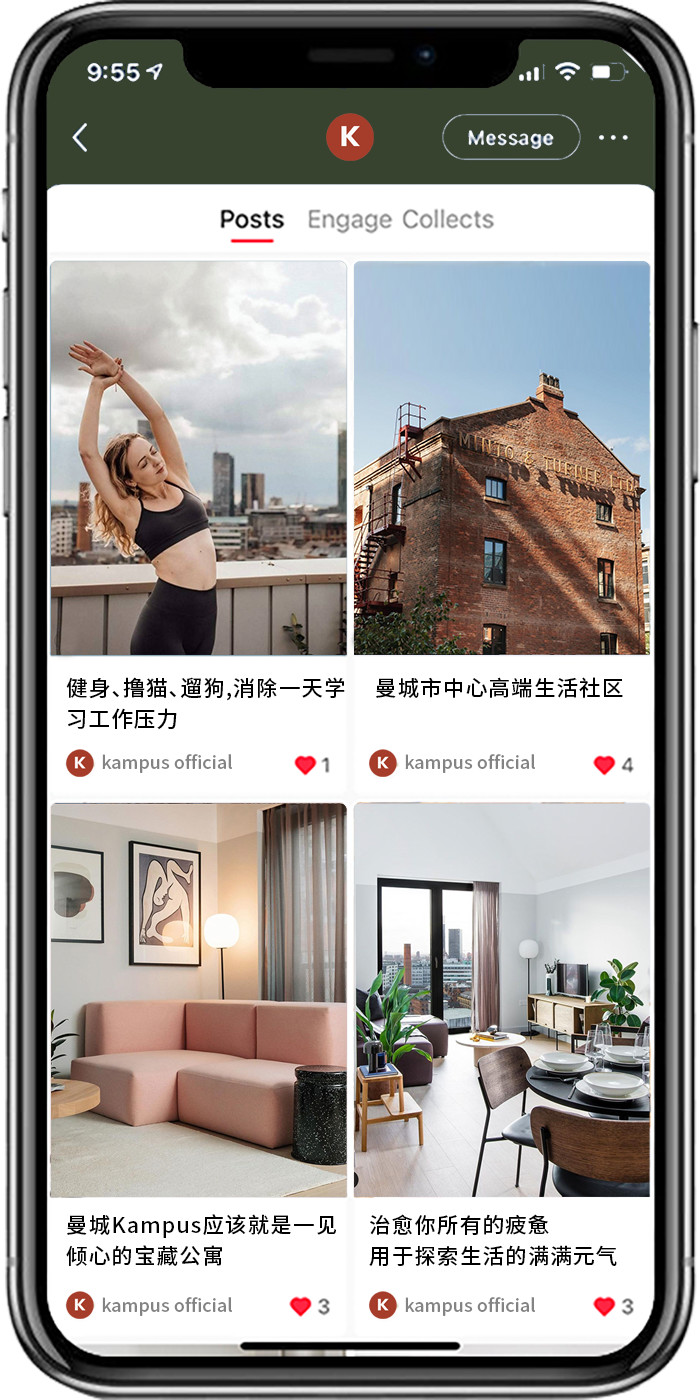Viewport: 700px width, 1400px height.
Task: Open the dining room post 治愈你所有的疲惫
Action: (502, 1000)
